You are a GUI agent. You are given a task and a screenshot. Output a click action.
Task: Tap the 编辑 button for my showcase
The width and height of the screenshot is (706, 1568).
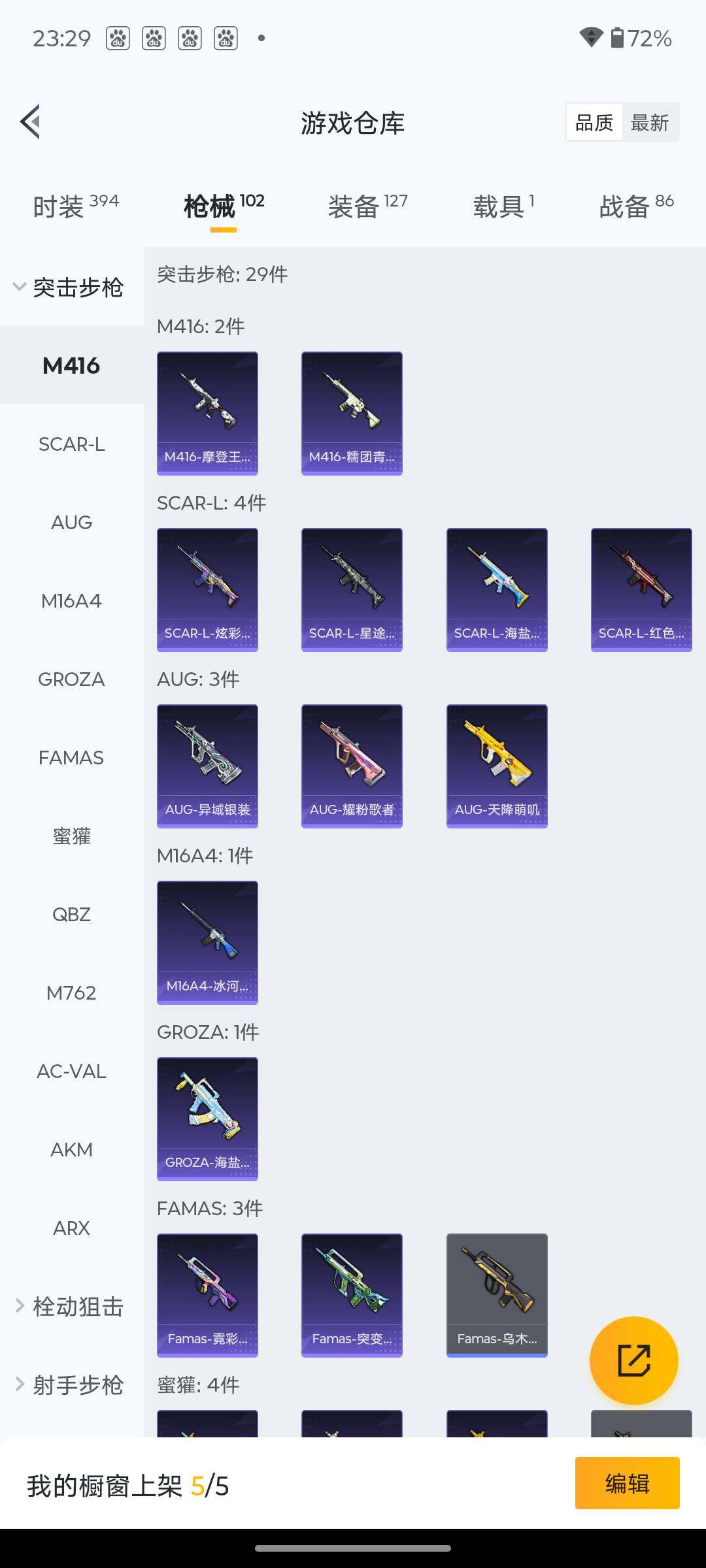click(627, 1483)
